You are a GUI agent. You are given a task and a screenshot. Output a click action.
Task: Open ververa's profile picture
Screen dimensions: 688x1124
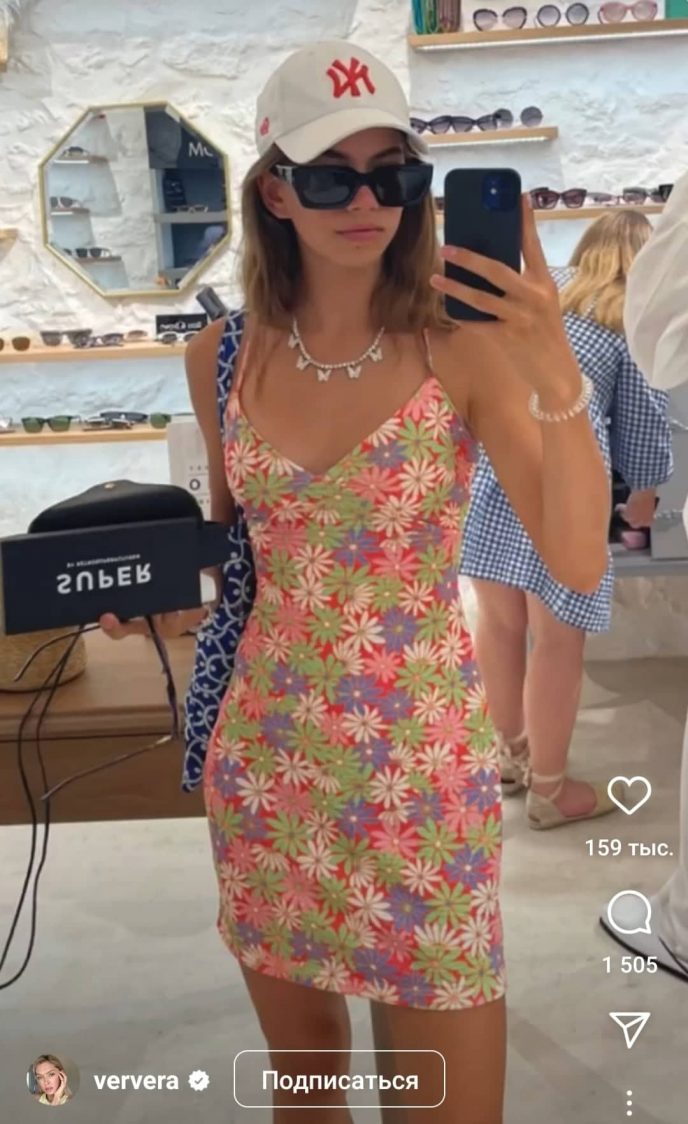[x=51, y=1080]
